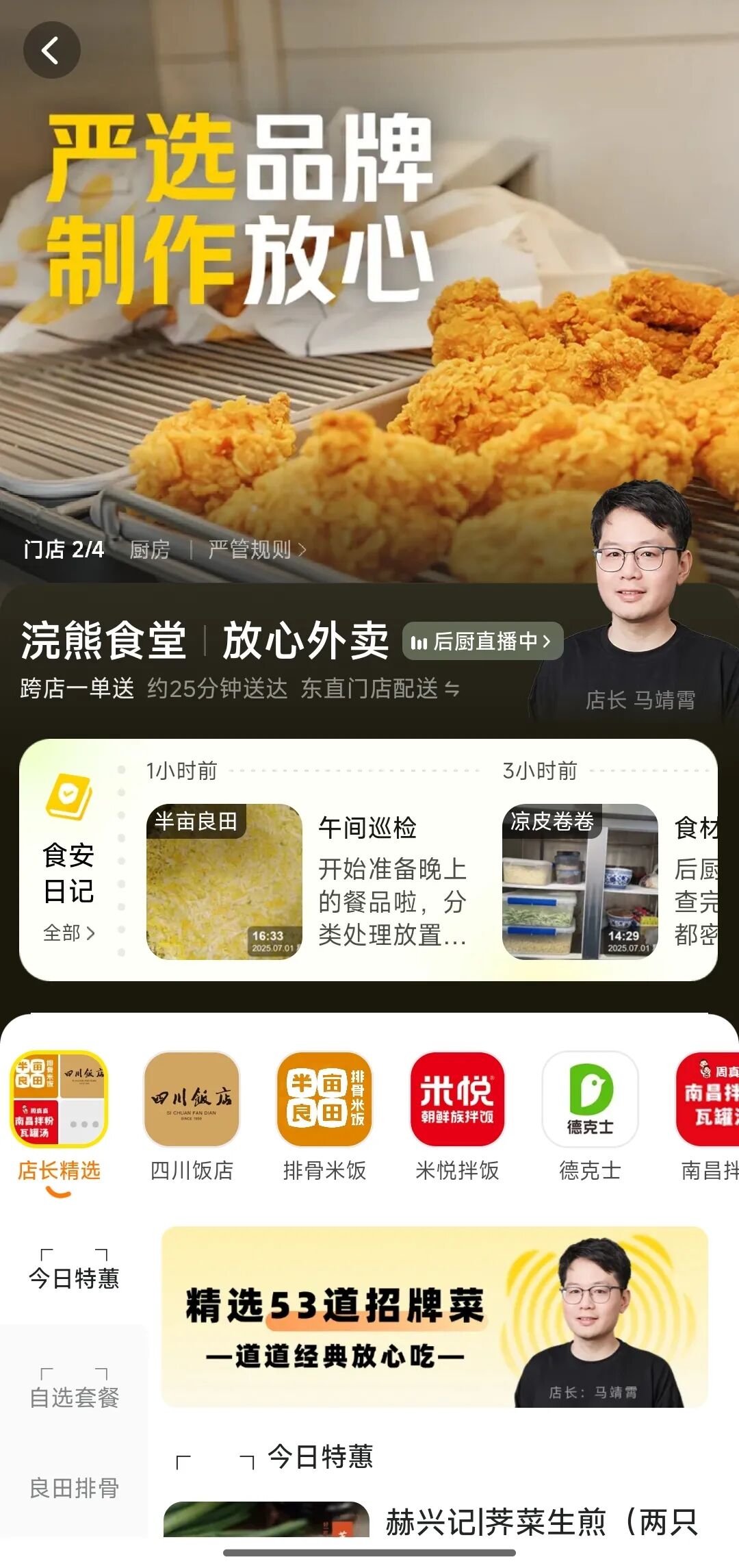Viewport: 739px width, 1568px height.
Task: View all 食安日记 entries
Action: click(x=68, y=933)
